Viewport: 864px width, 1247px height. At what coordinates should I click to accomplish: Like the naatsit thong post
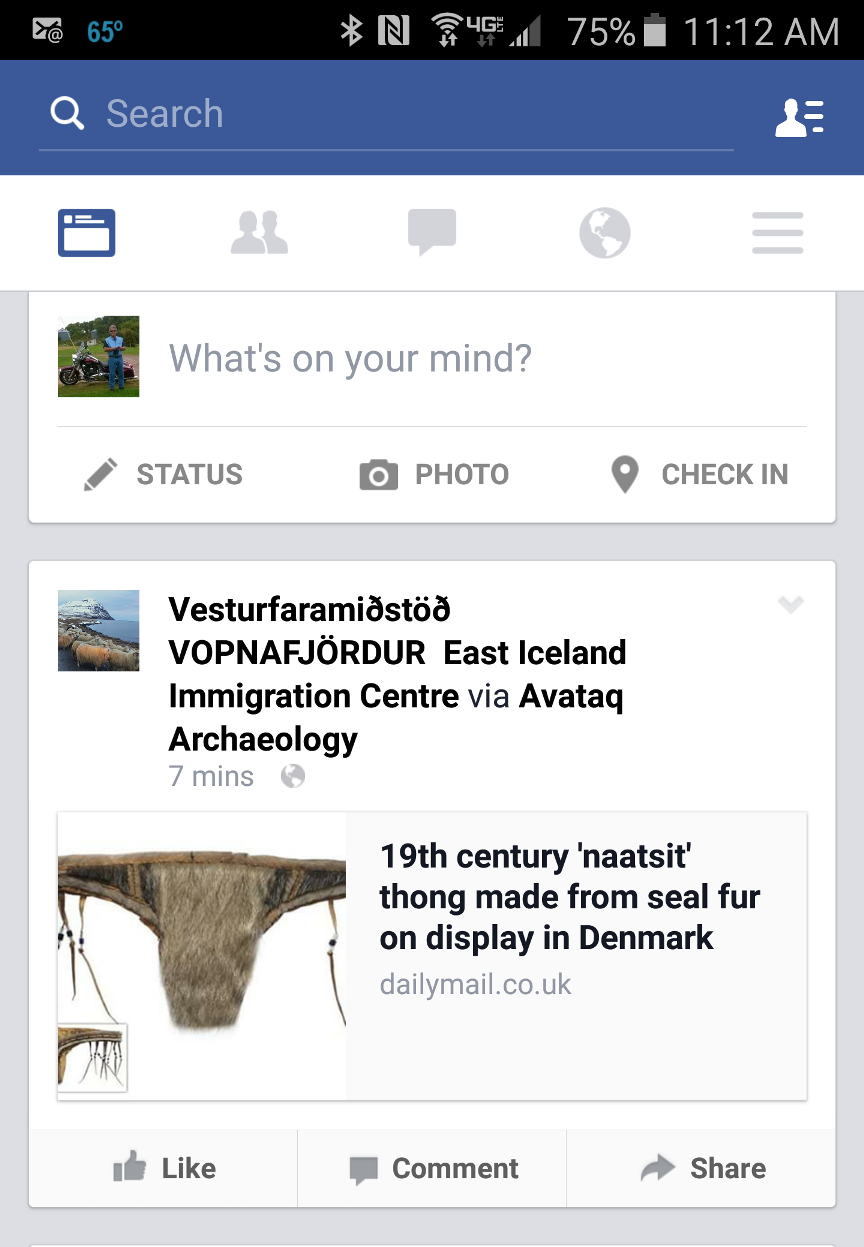[164, 1168]
